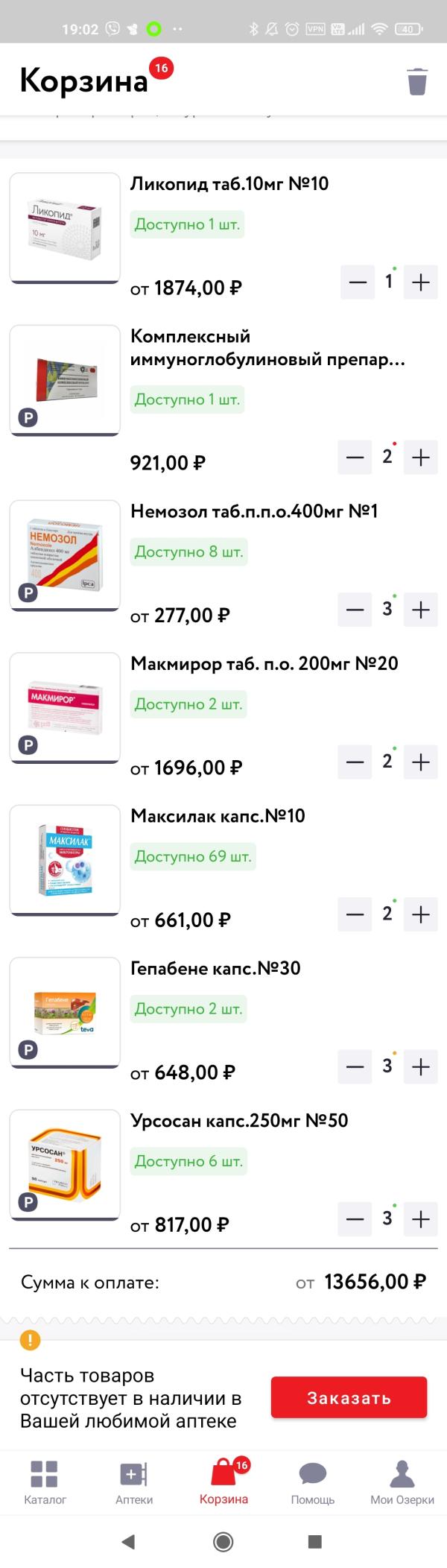447x1568 pixels.
Task: Go to the Аптеки tab
Action: point(134,1482)
